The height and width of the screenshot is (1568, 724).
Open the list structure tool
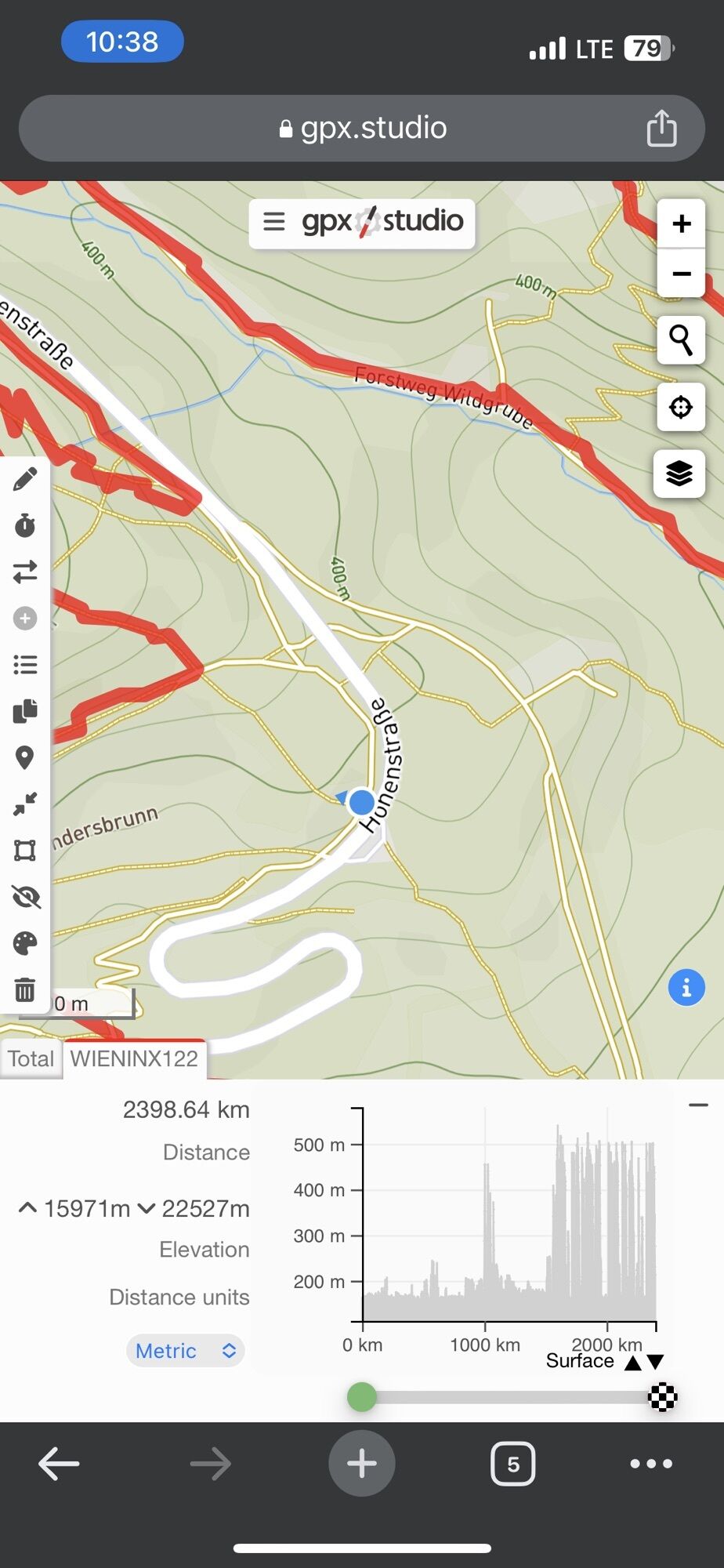point(25,665)
